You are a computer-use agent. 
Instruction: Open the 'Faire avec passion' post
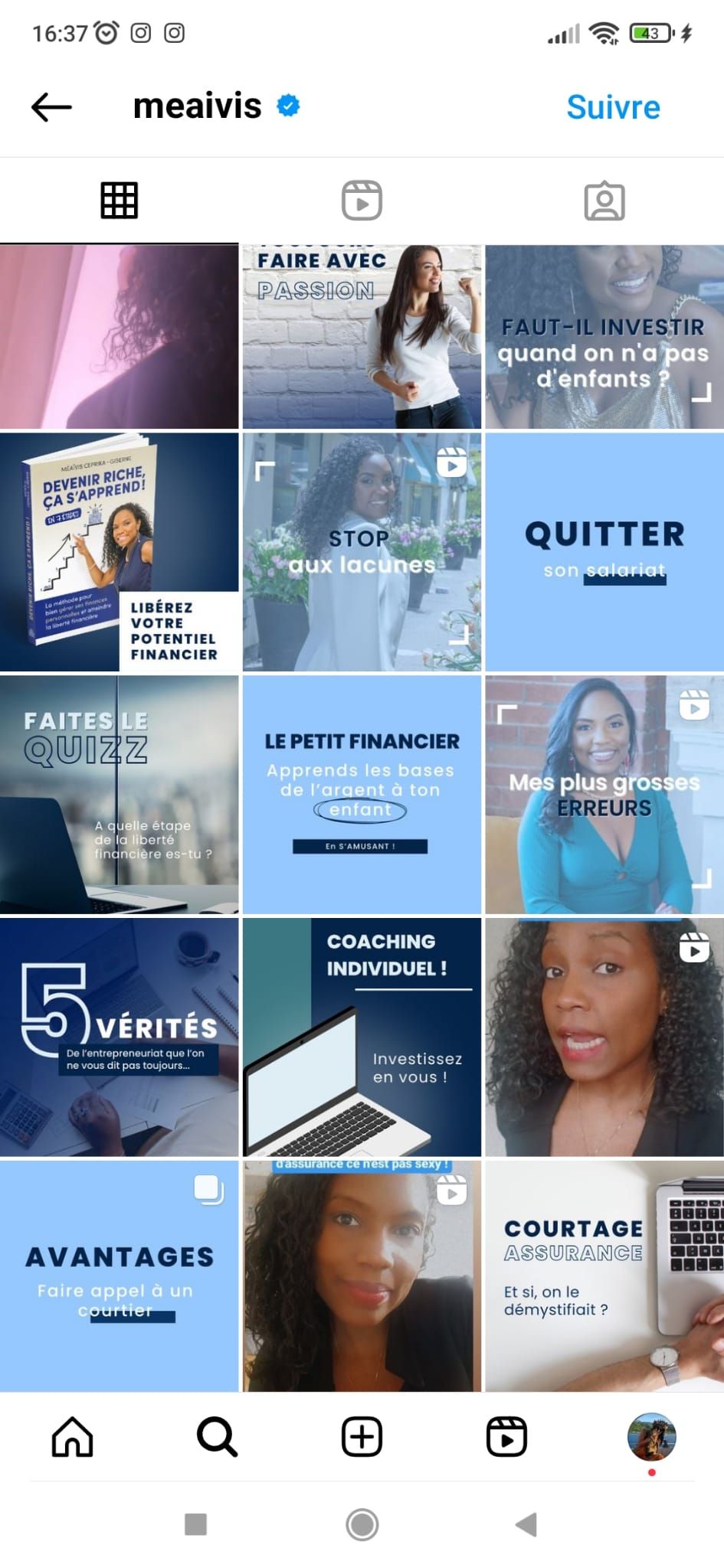tap(362, 337)
